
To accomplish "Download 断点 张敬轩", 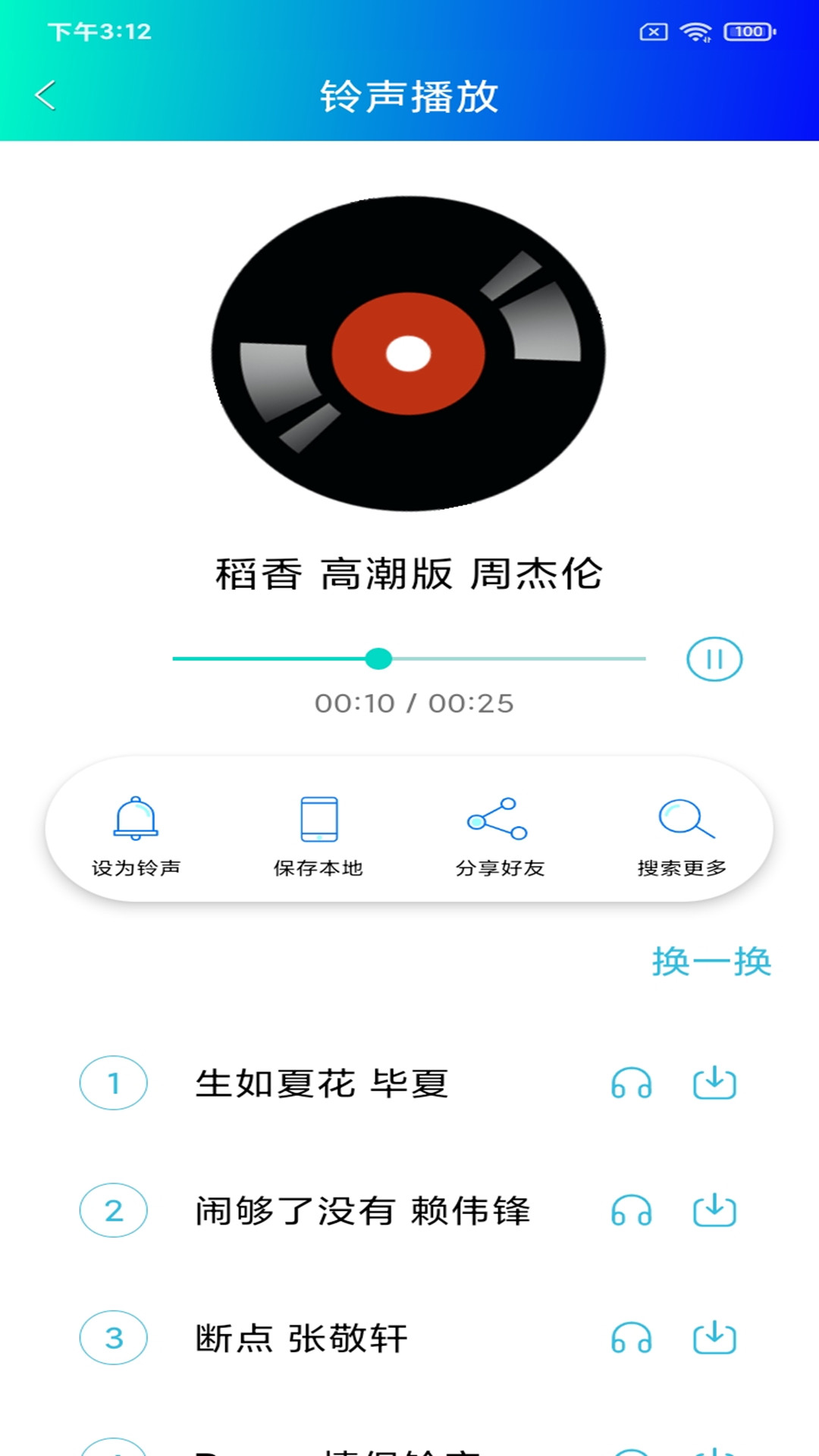I will pyautogui.click(x=714, y=1338).
